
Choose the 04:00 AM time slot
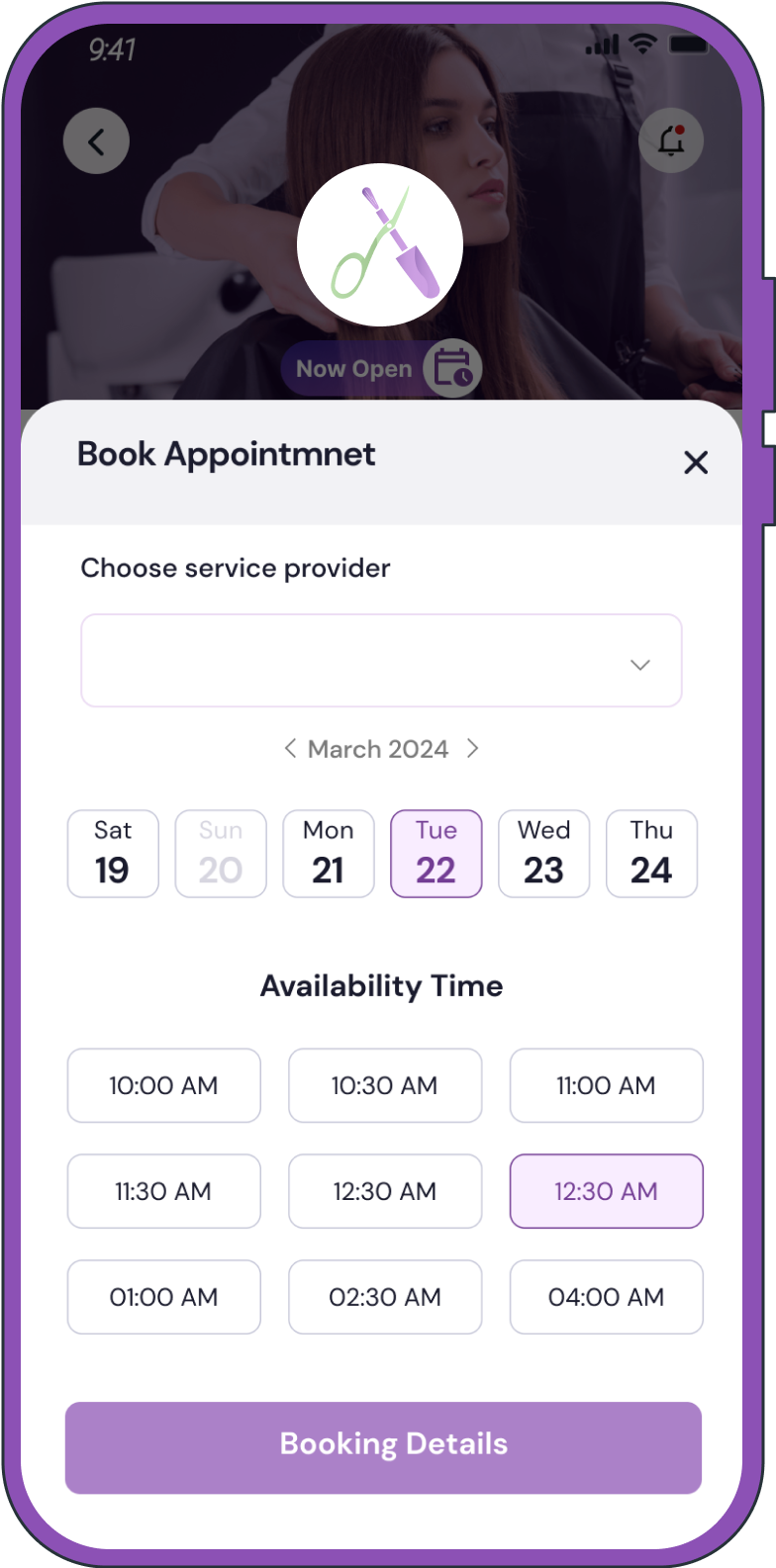point(606,1297)
